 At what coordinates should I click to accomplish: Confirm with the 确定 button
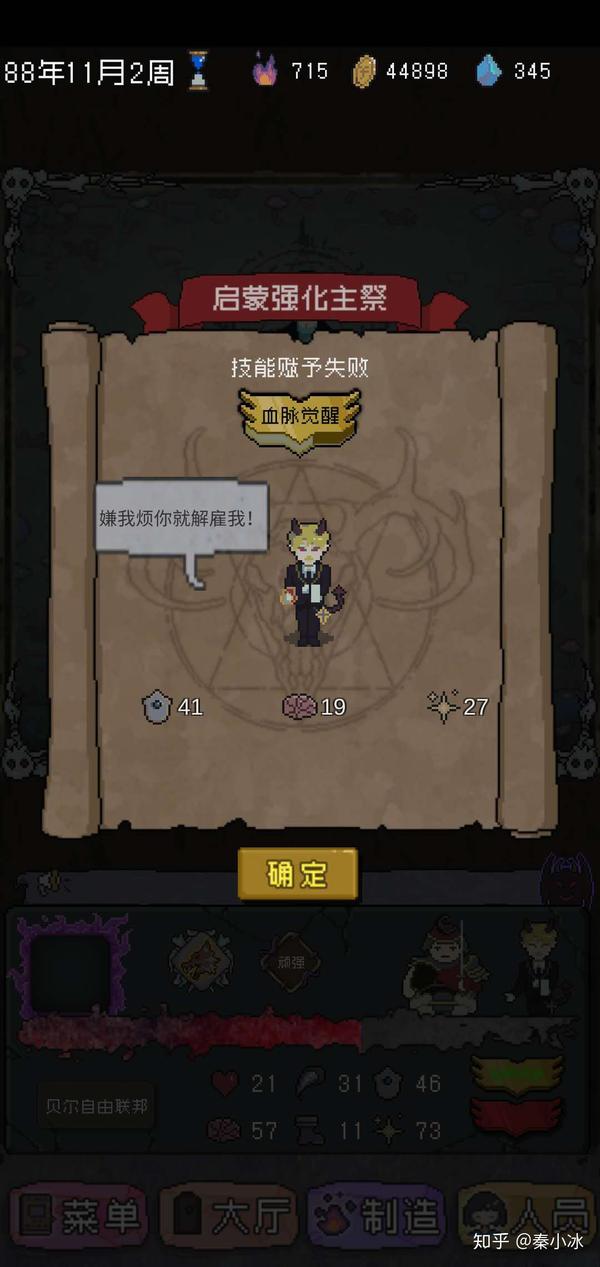297,873
